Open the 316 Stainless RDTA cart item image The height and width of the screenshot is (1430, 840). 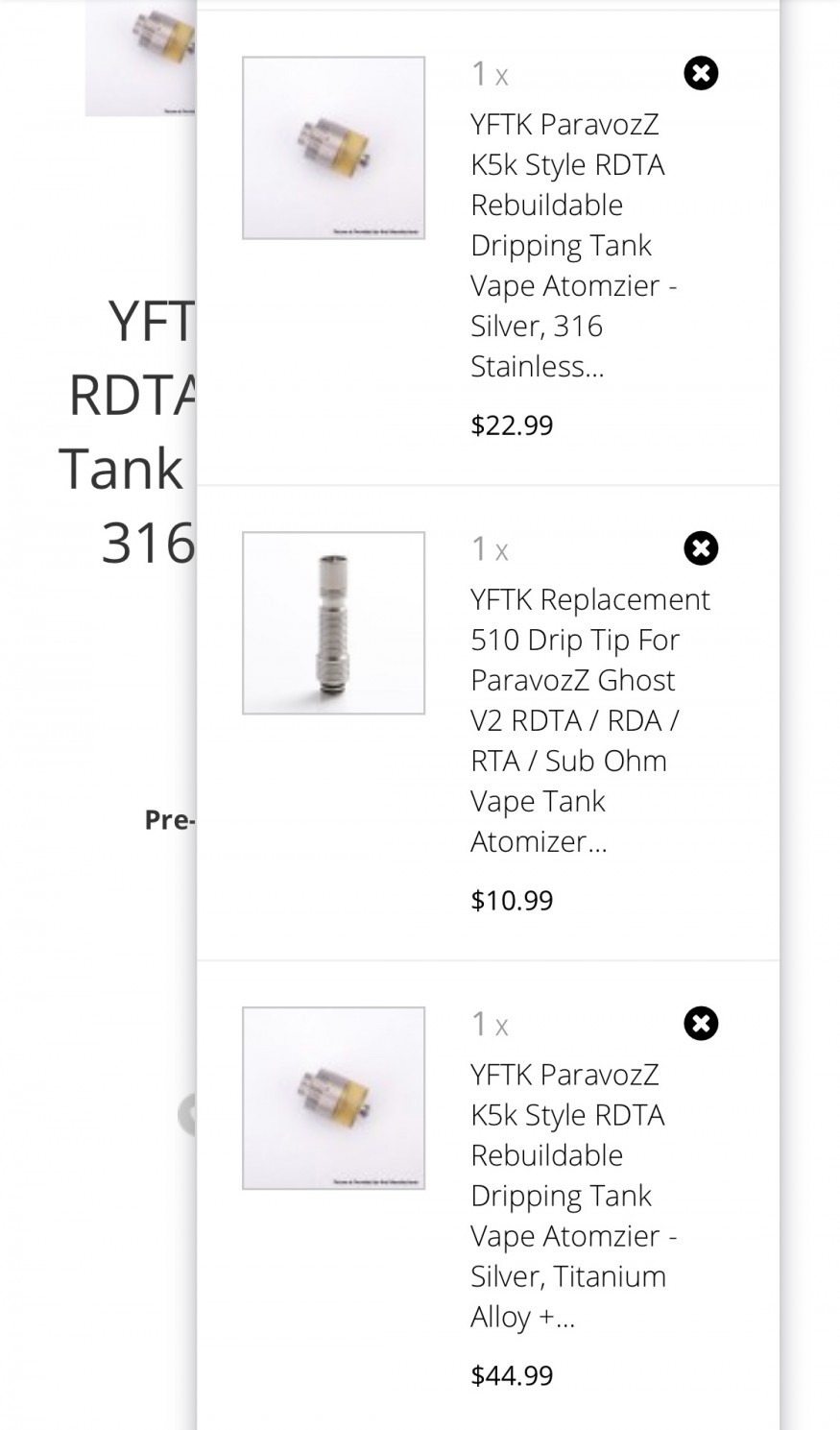(x=333, y=148)
